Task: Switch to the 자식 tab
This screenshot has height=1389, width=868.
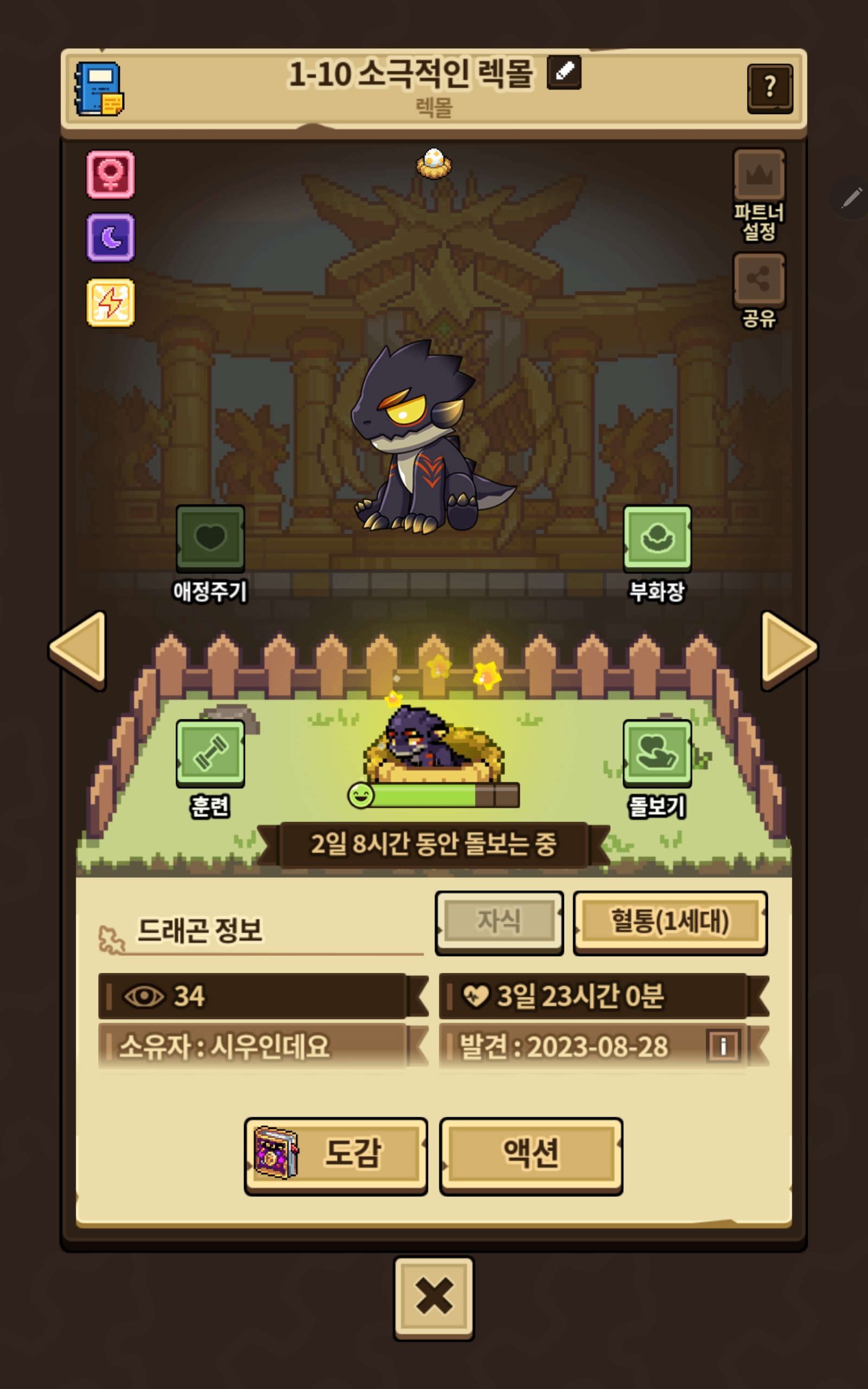Action: [499, 922]
